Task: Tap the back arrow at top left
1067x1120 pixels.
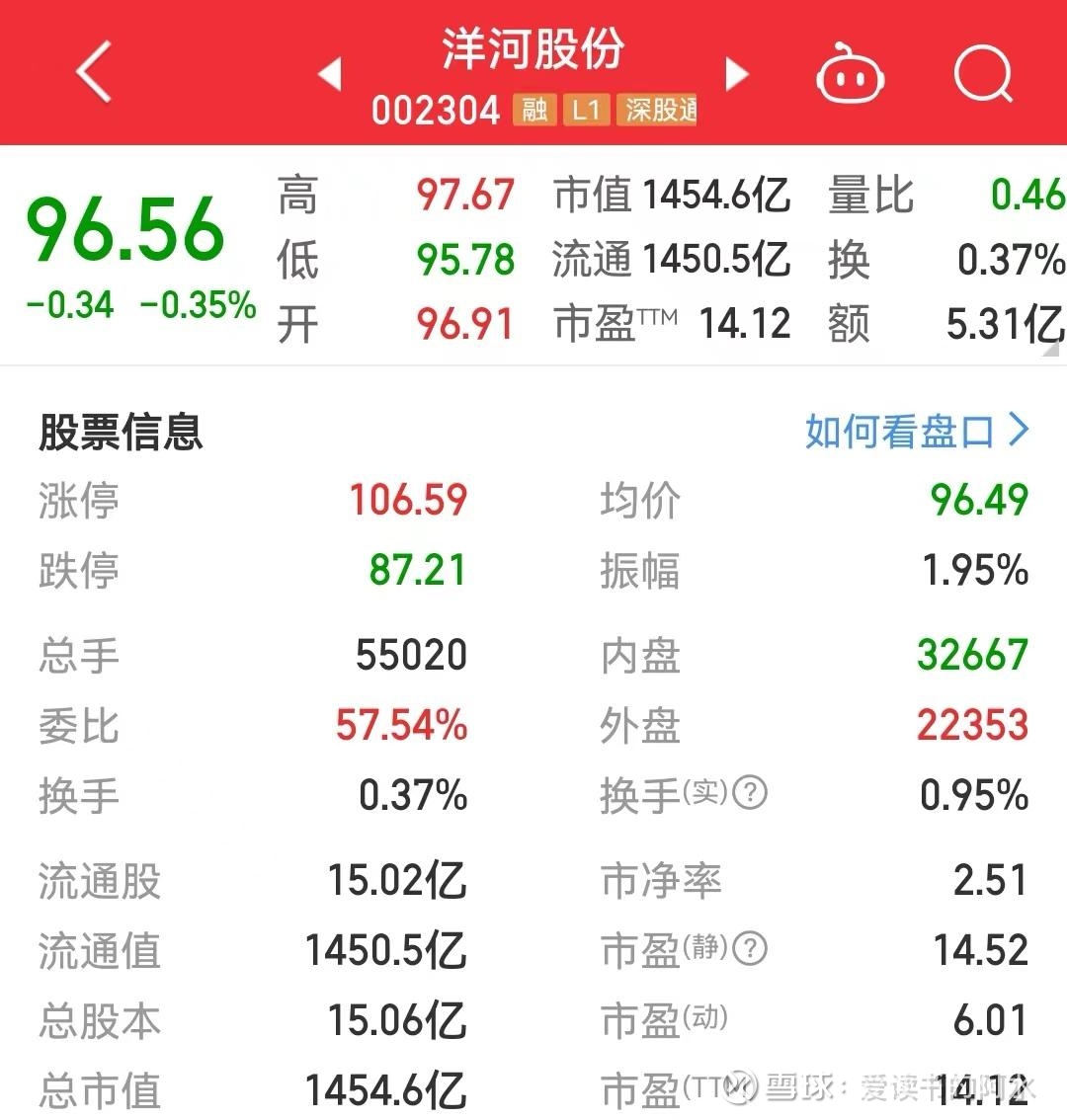Action: [94, 71]
